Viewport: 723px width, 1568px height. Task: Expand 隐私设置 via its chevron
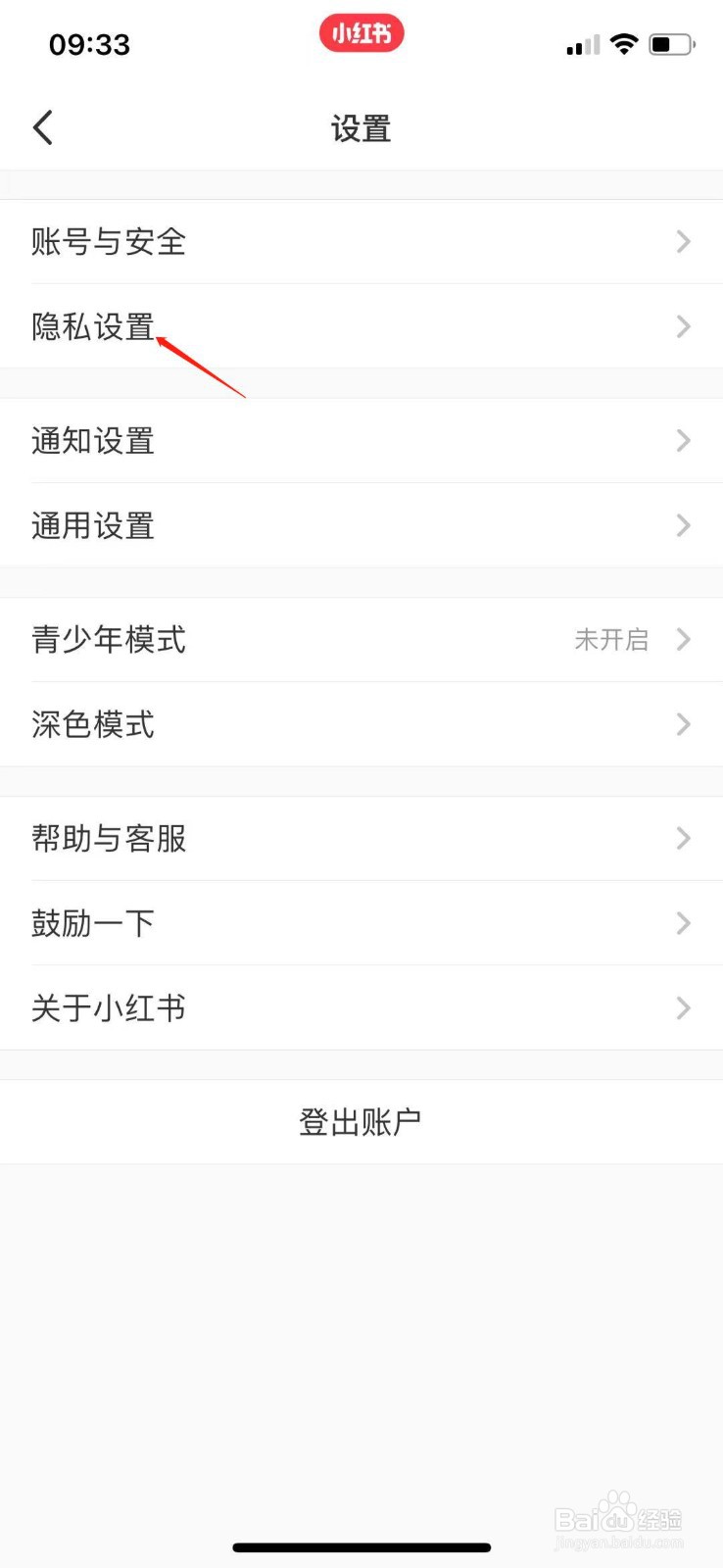pos(683,326)
